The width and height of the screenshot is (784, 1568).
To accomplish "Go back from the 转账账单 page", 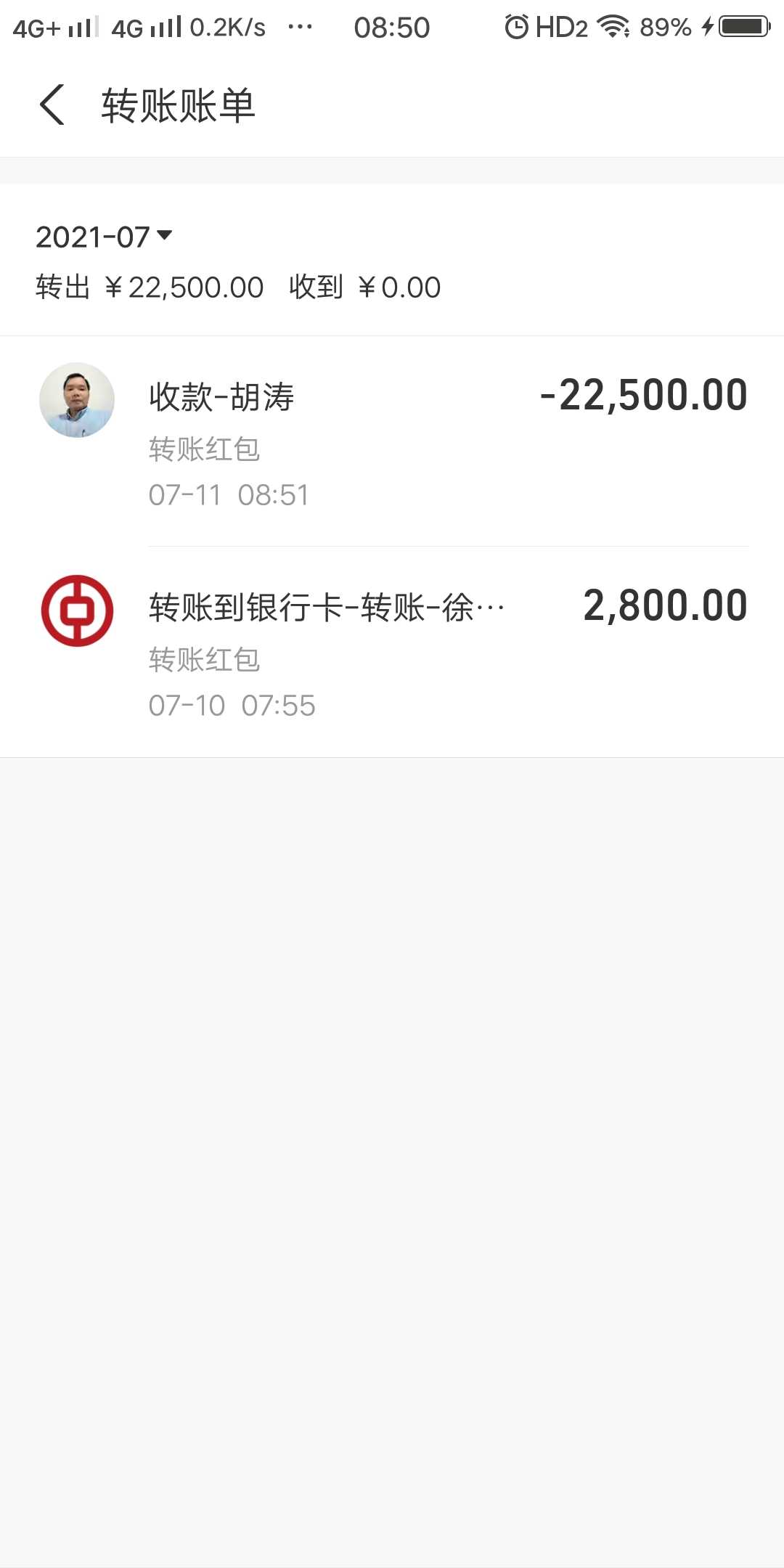I will pyautogui.click(x=52, y=105).
